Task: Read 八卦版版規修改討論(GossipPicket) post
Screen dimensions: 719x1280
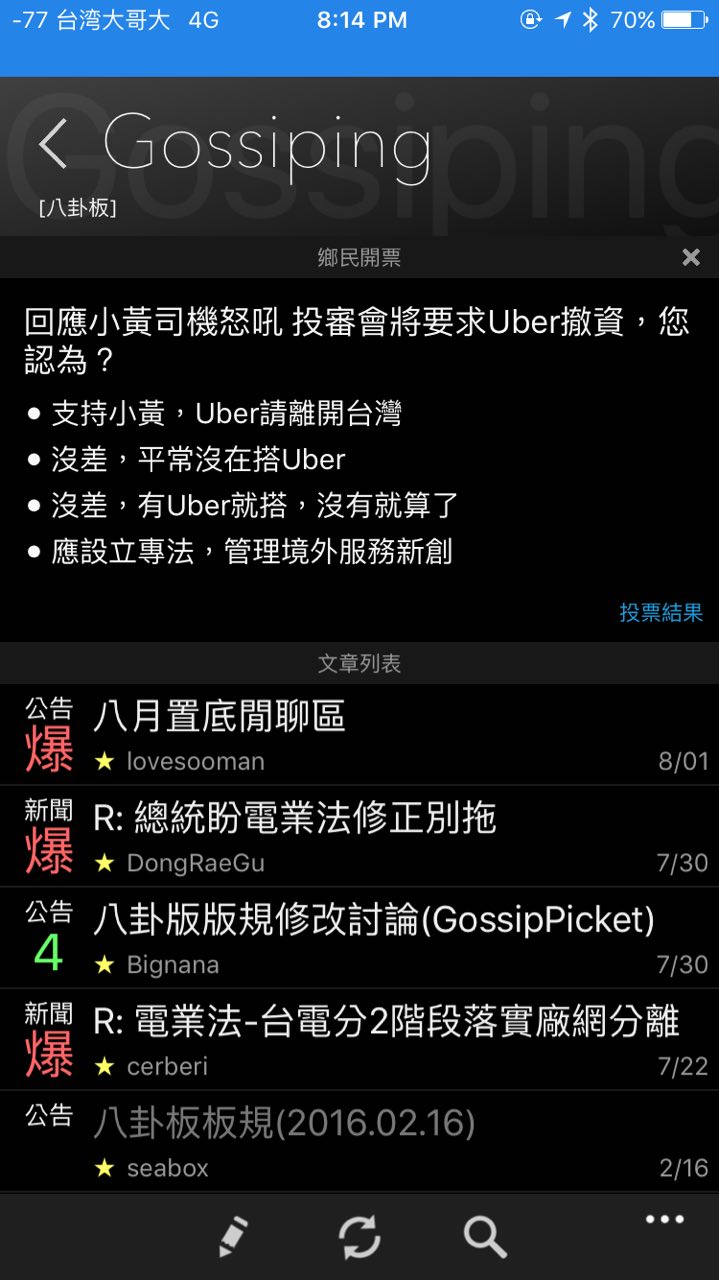Action: 373,920
